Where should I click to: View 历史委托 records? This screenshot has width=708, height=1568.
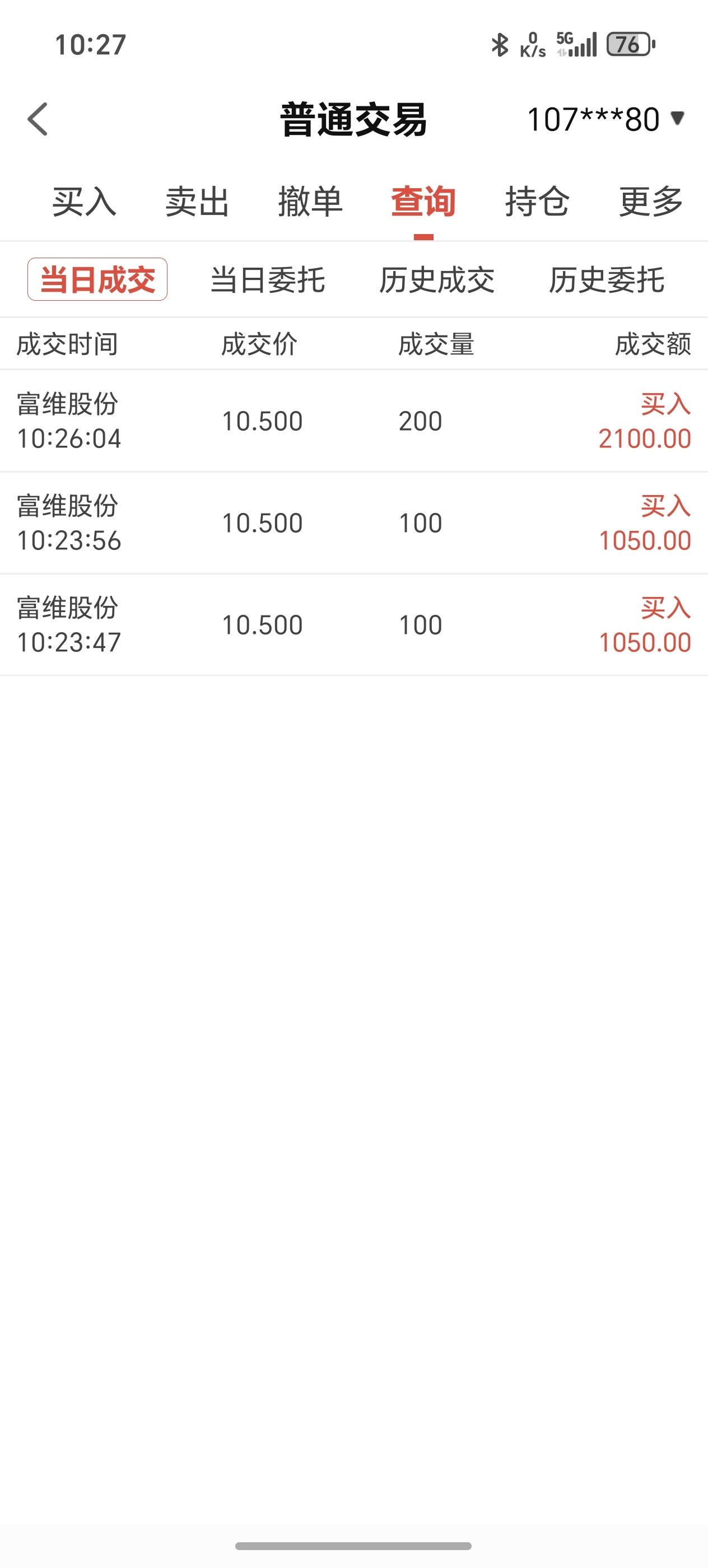click(x=606, y=280)
